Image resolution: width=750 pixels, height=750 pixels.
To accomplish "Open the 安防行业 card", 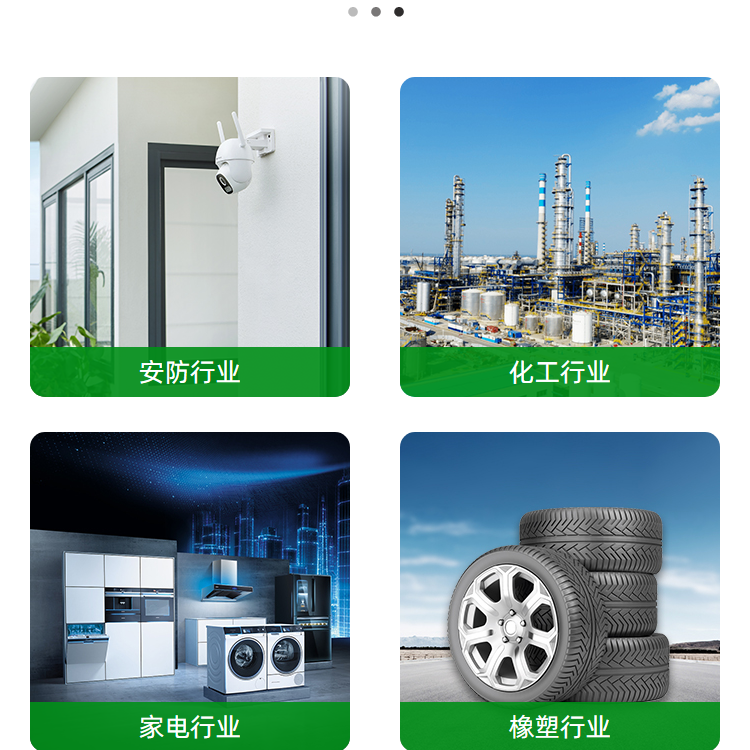I will (190, 237).
